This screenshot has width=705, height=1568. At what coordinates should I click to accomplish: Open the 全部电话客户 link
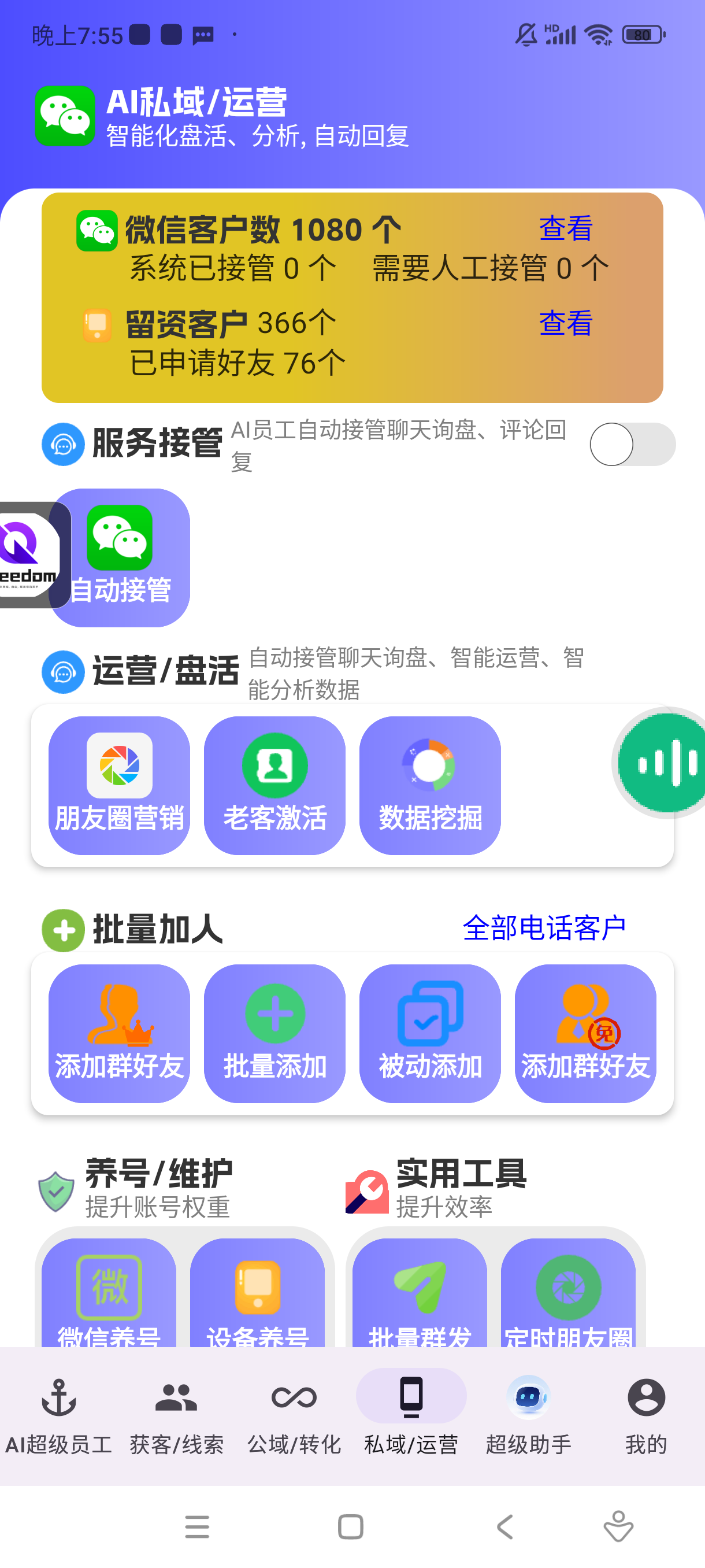tap(544, 929)
